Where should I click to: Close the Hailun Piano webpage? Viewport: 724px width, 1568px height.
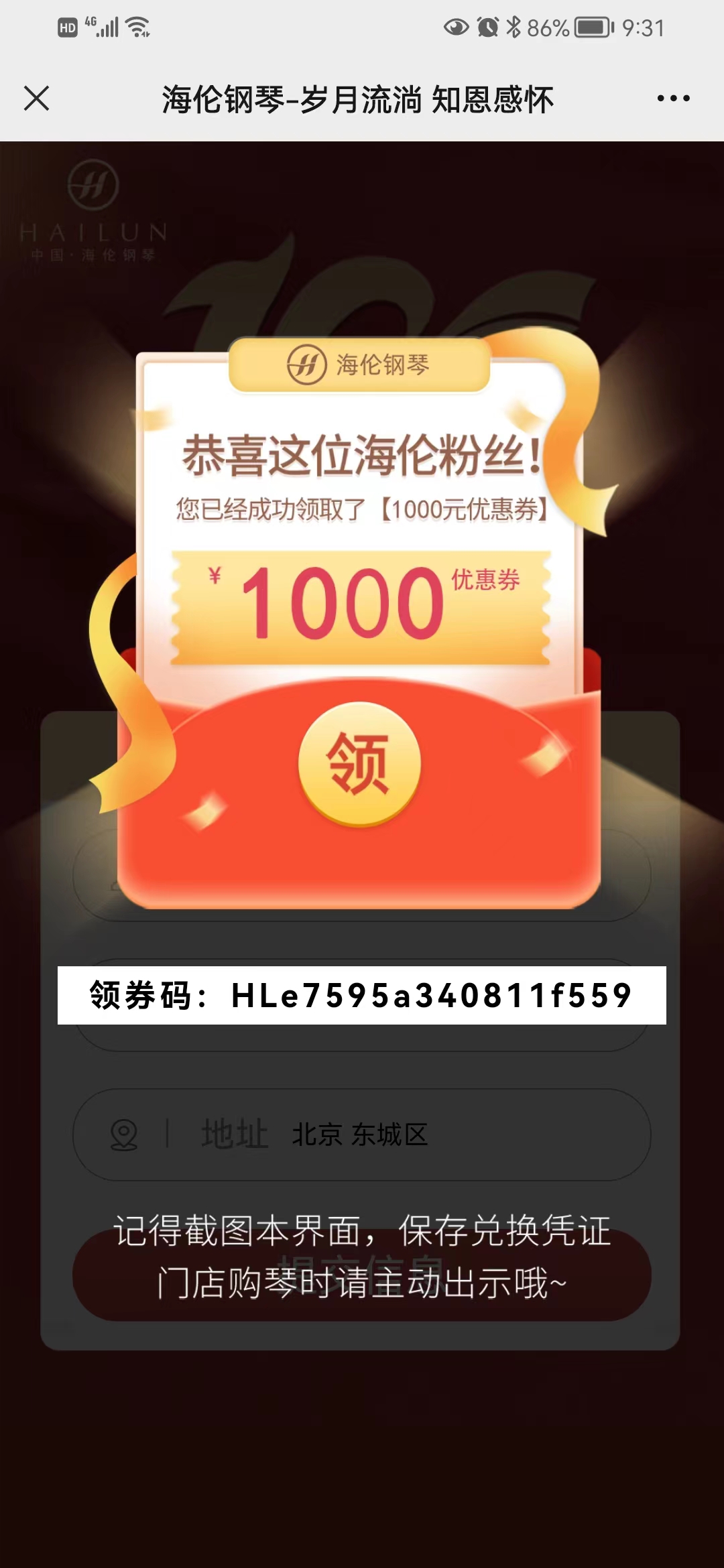click(37, 99)
